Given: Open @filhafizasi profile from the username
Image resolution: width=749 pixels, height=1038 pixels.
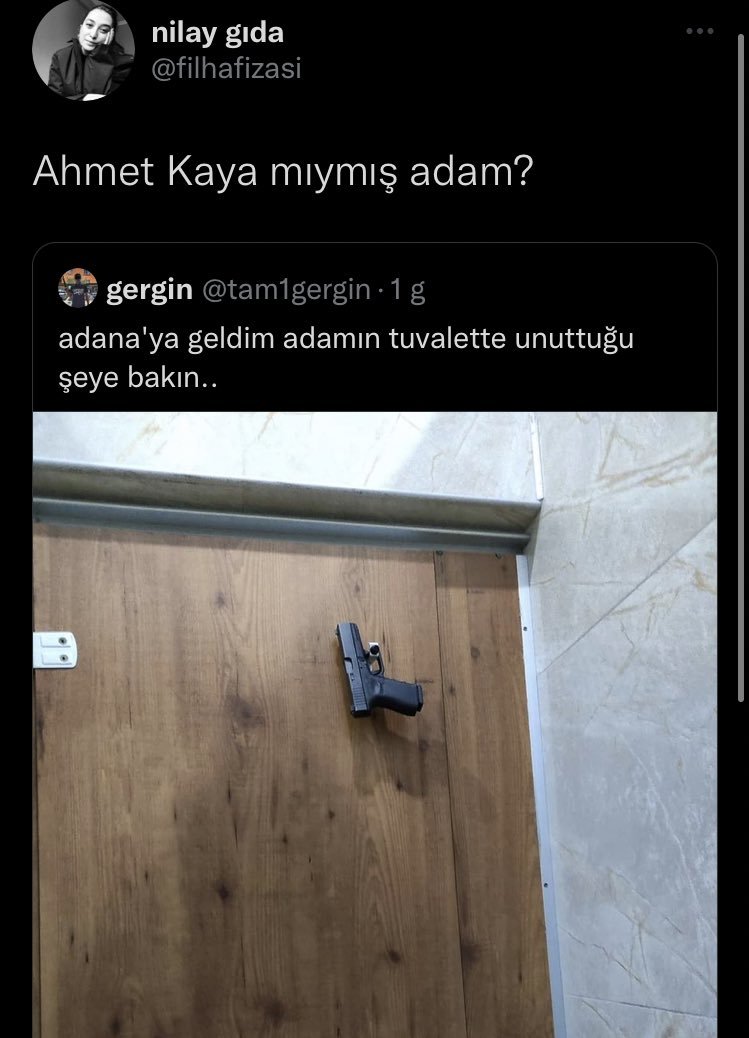Looking at the screenshot, I should click(225, 68).
